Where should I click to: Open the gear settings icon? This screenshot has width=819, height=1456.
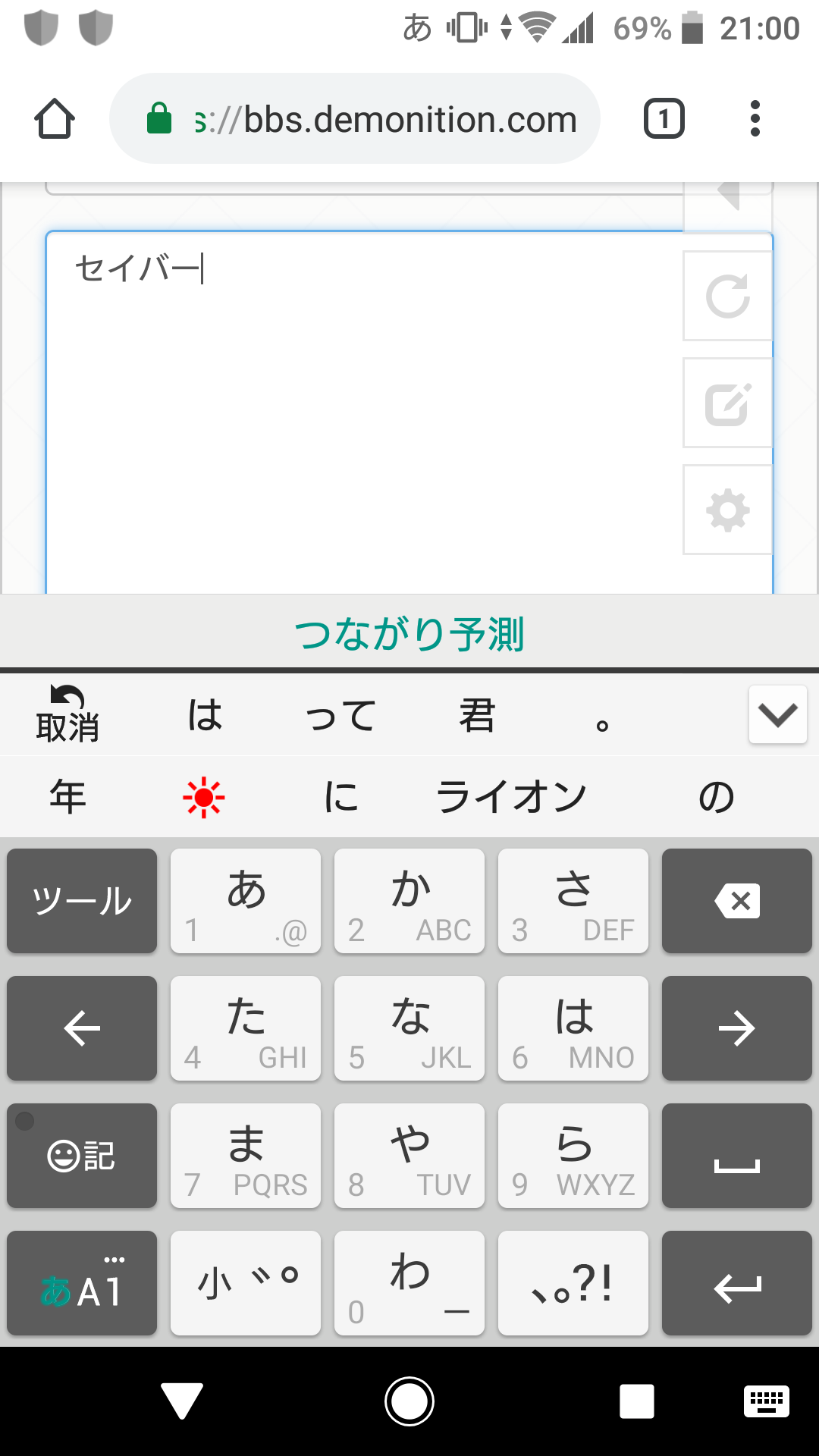727,510
